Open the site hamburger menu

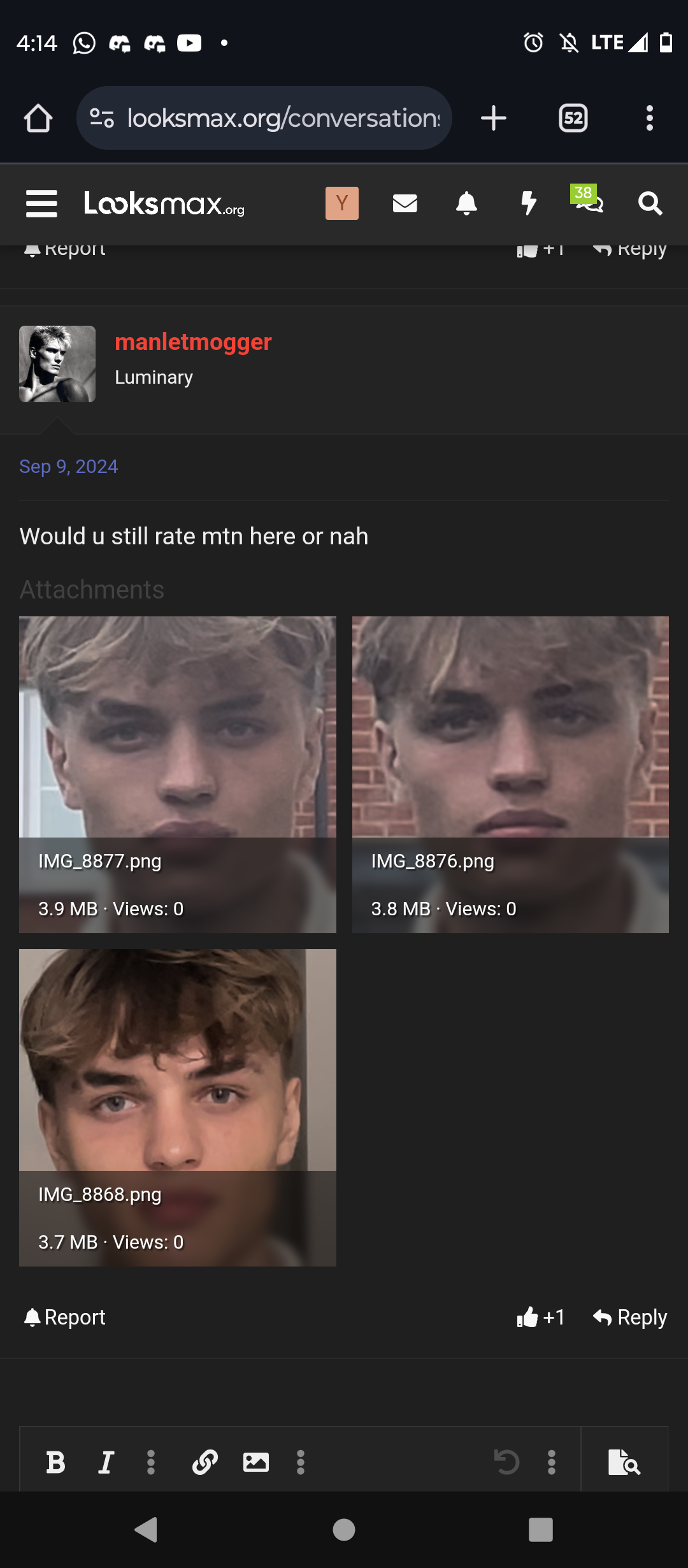pyautogui.click(x=41, y=204)
